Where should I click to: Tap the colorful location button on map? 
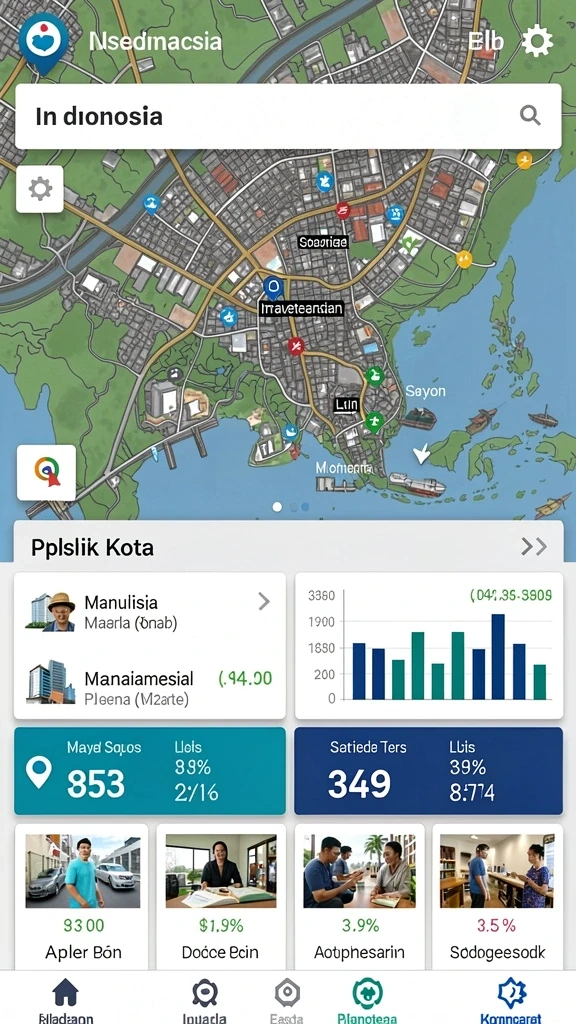tap(46, 472)
